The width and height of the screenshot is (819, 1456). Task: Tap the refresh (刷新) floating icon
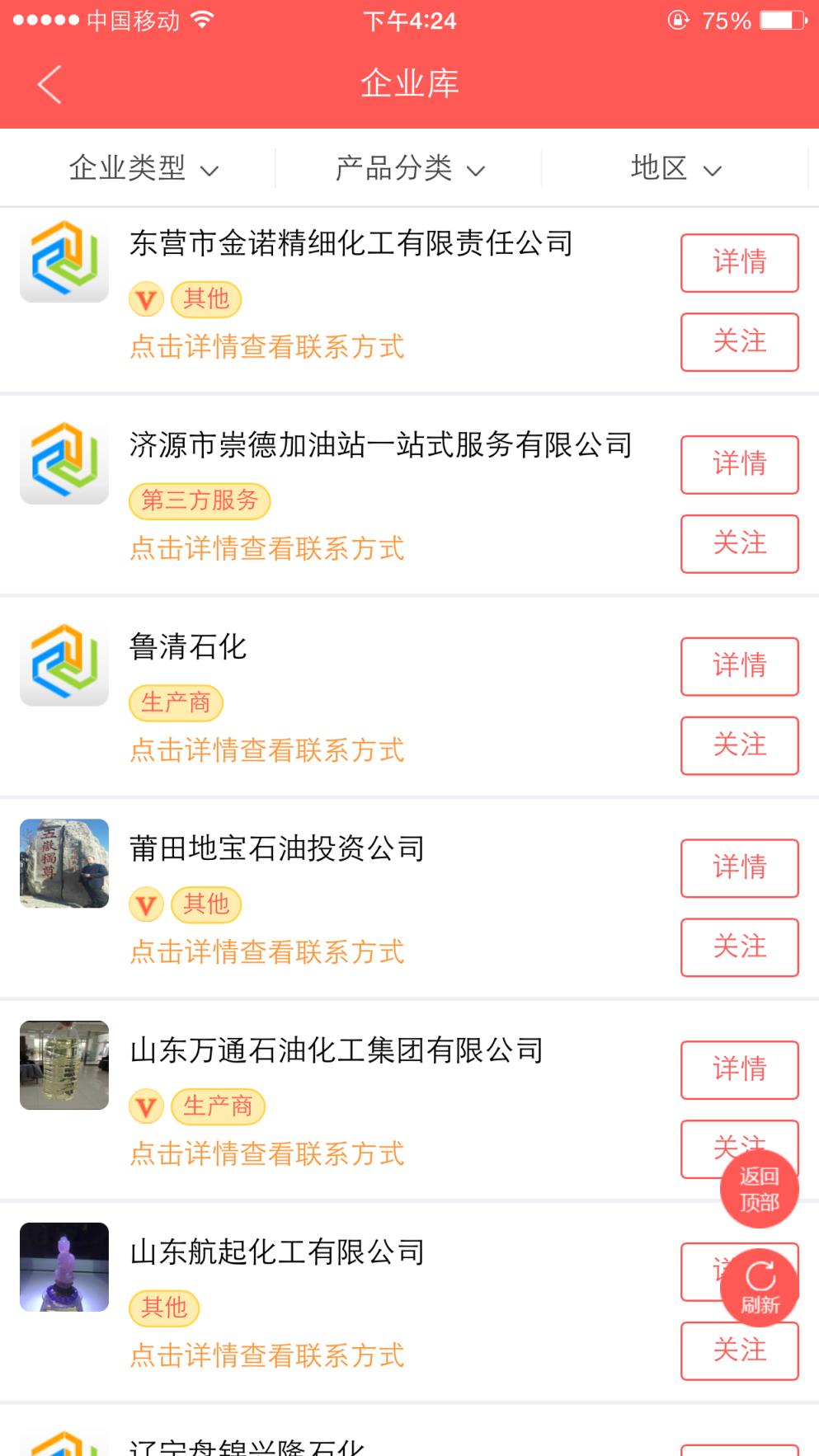point(759,1284)
